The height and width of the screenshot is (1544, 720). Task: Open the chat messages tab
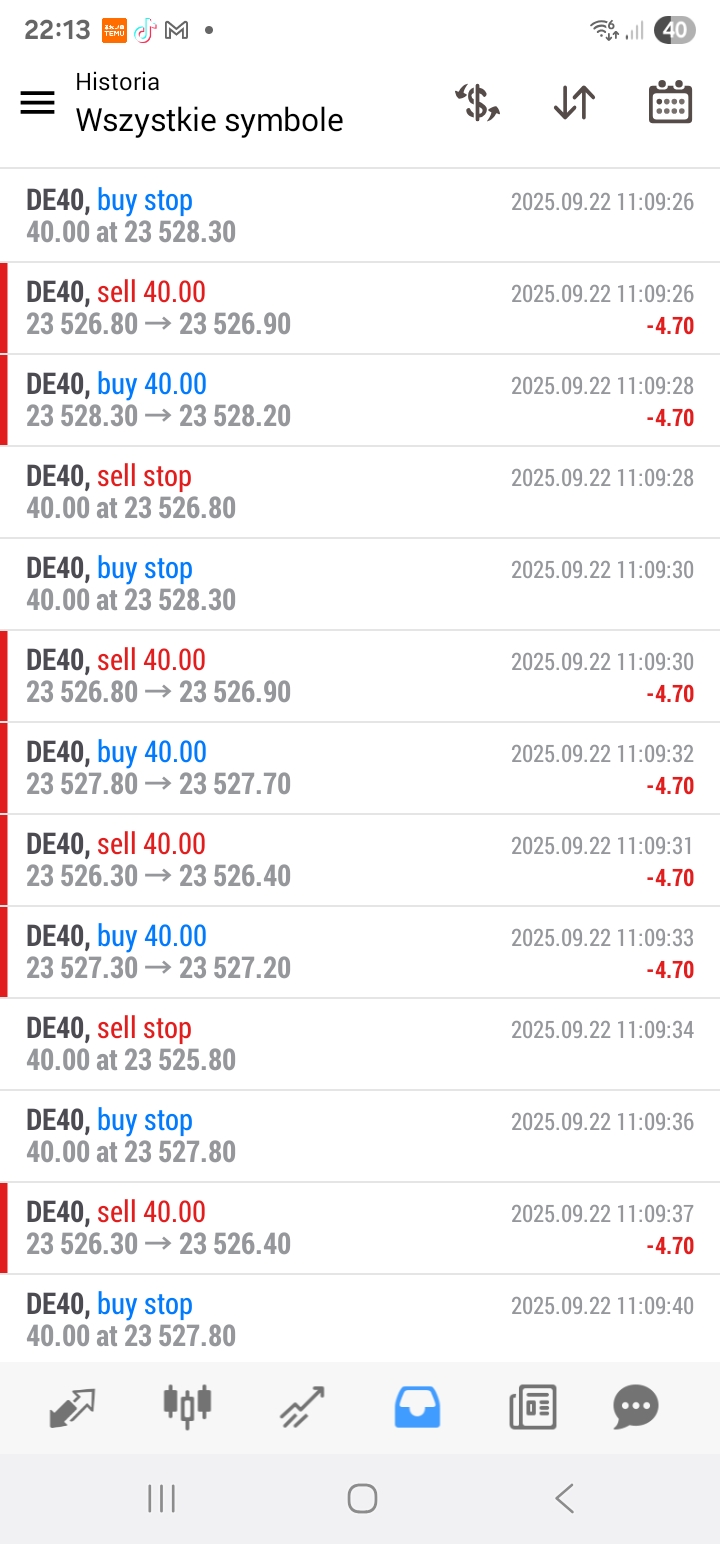pos(636,1407)
